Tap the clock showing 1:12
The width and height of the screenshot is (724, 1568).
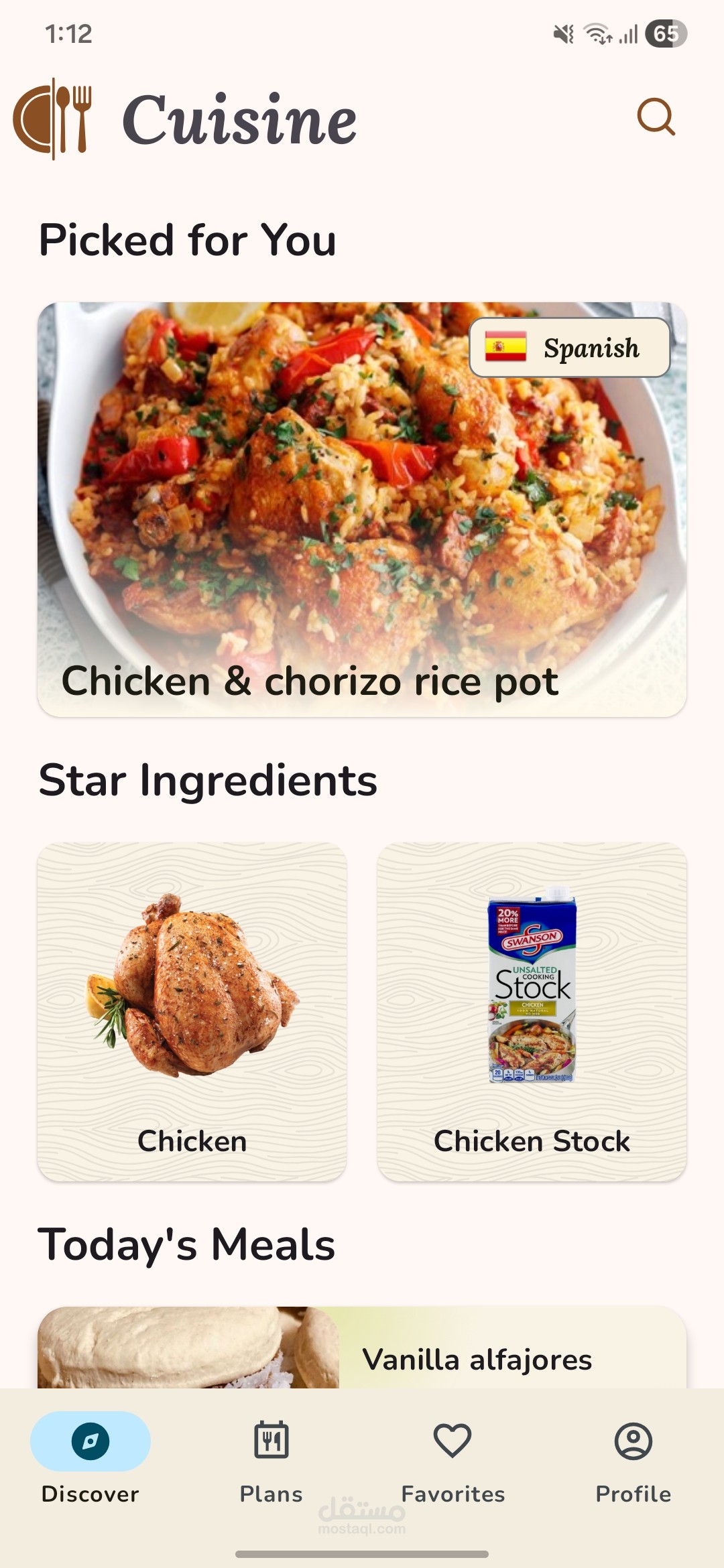point(70,32)
